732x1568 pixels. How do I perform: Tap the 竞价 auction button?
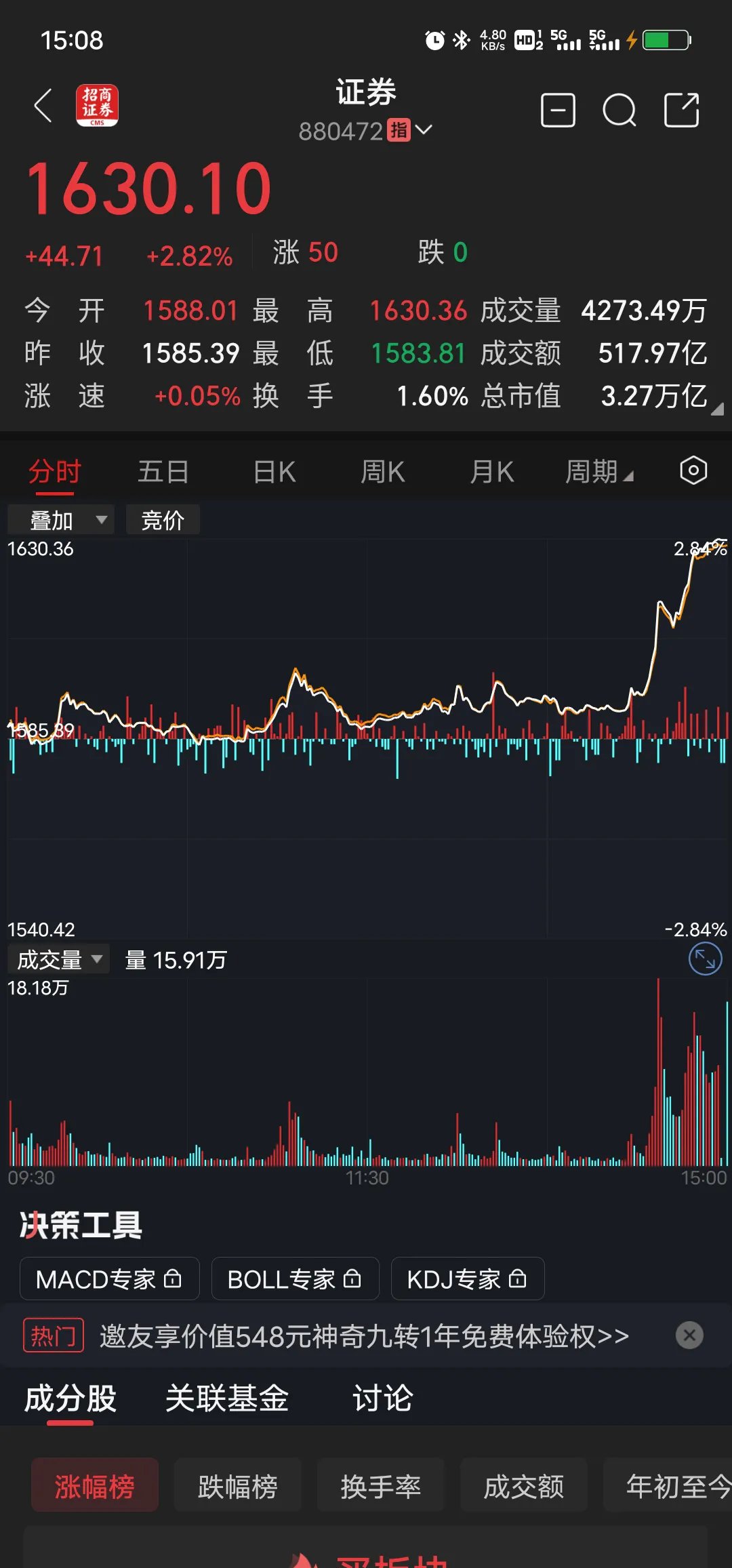[163, 519]
